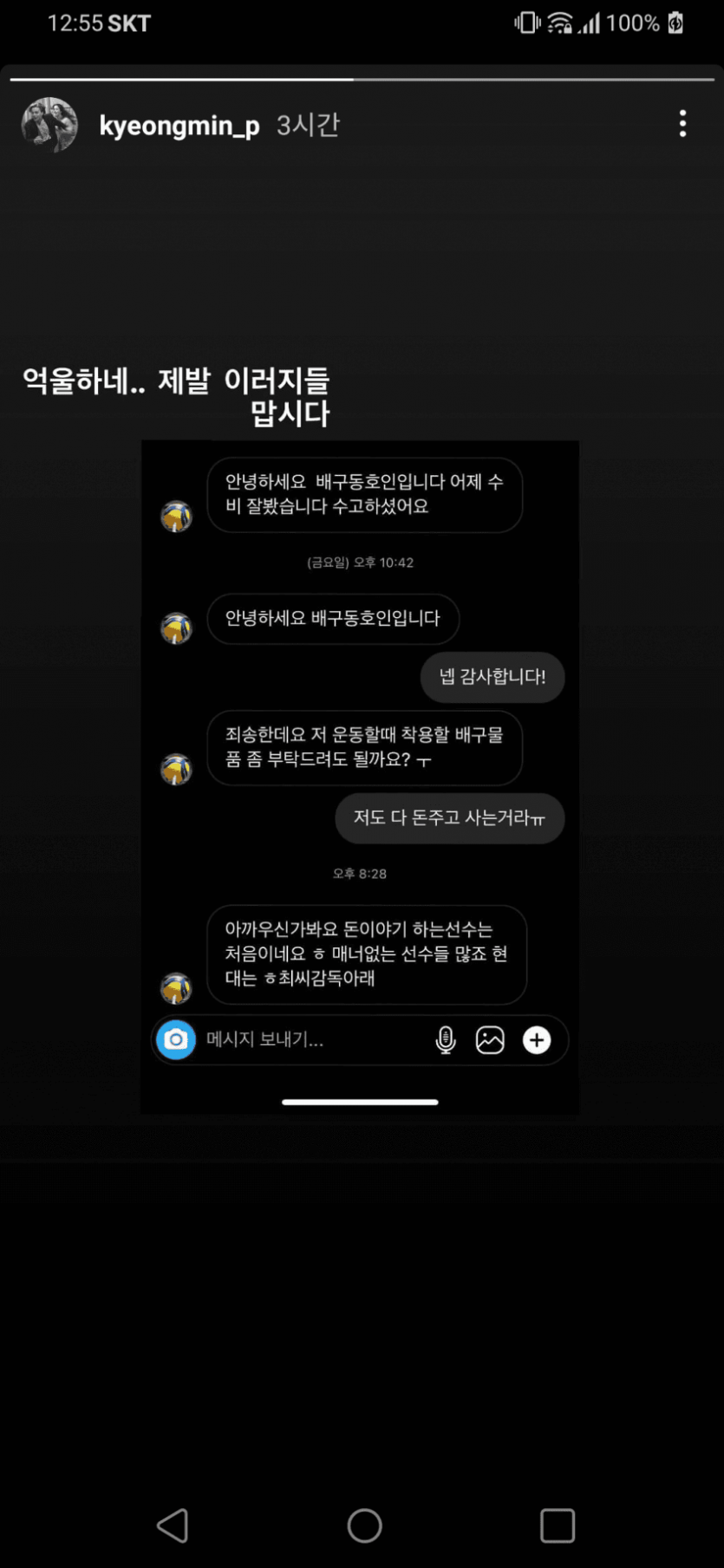Return to the home screen
Image resolution: width=724 pixels, height=1568 pixels.
(364, 1525)
